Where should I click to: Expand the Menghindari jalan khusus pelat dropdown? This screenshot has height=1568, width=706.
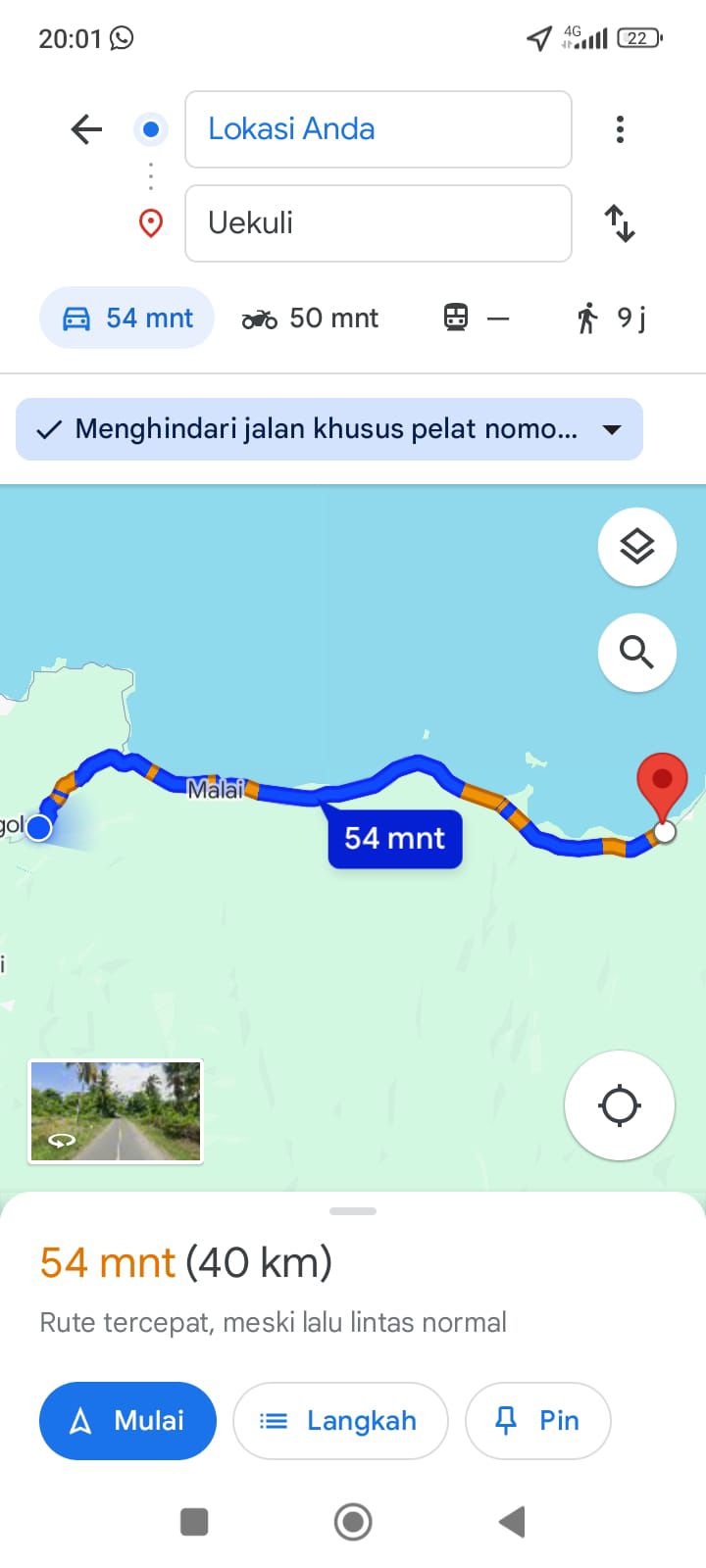[329, 429]
